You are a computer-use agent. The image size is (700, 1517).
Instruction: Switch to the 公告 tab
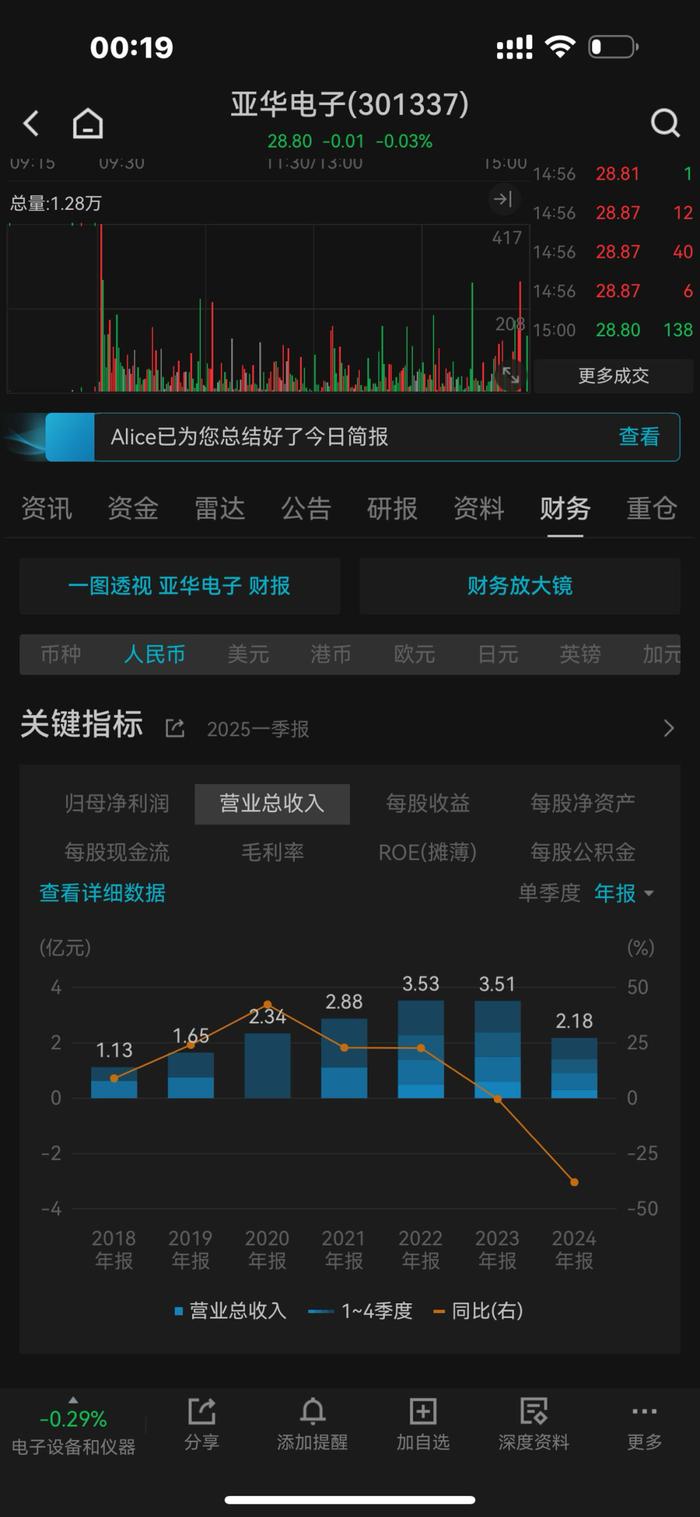pos(306,509)
